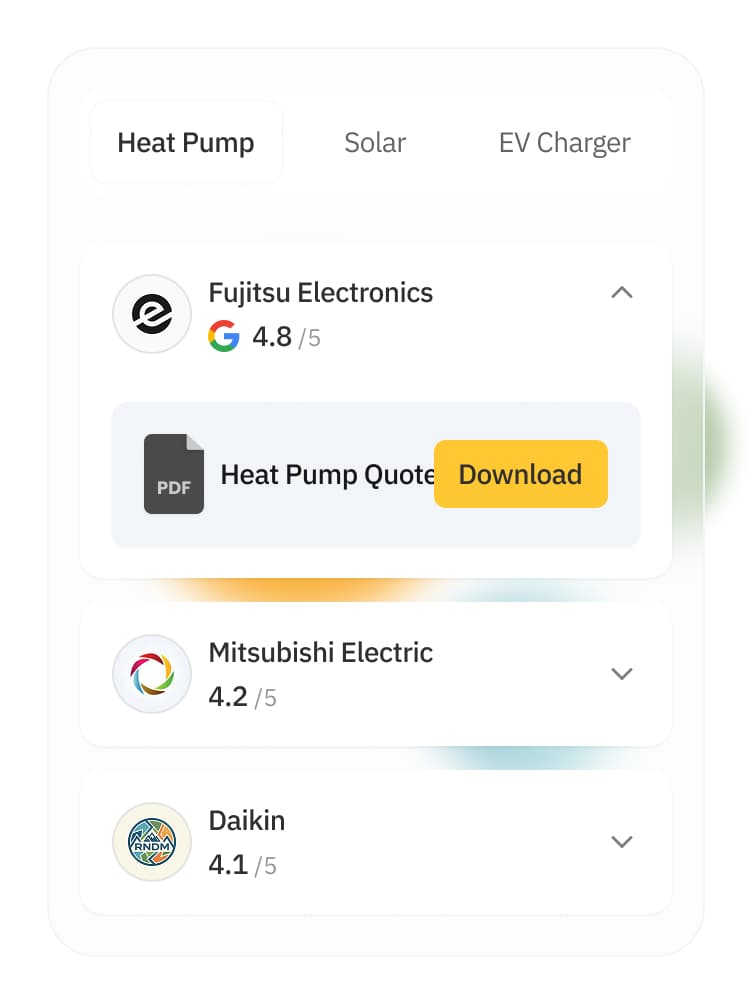Click the Daikin RNDM badge logo

tap(152, 841)
